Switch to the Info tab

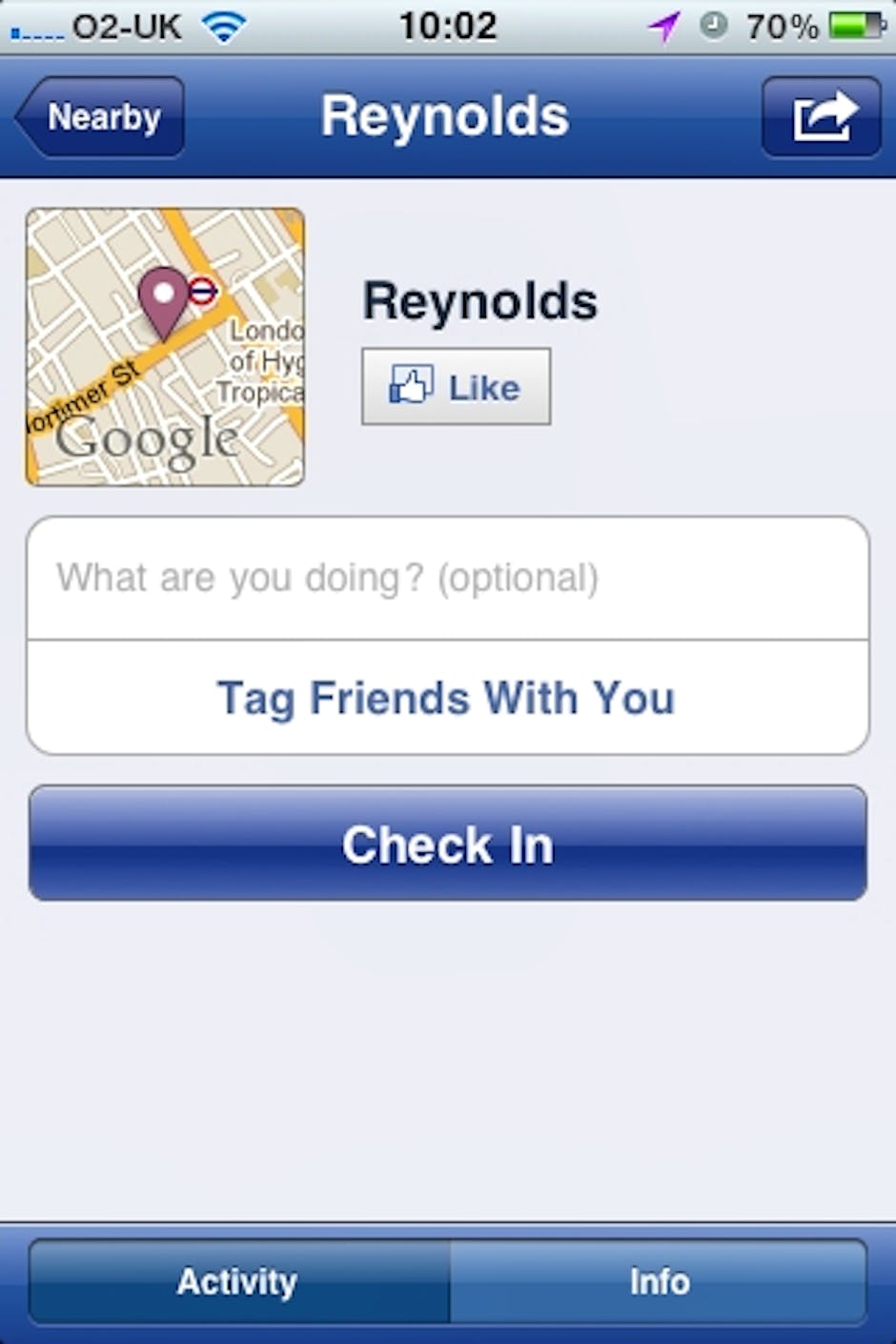point(659,1281)
